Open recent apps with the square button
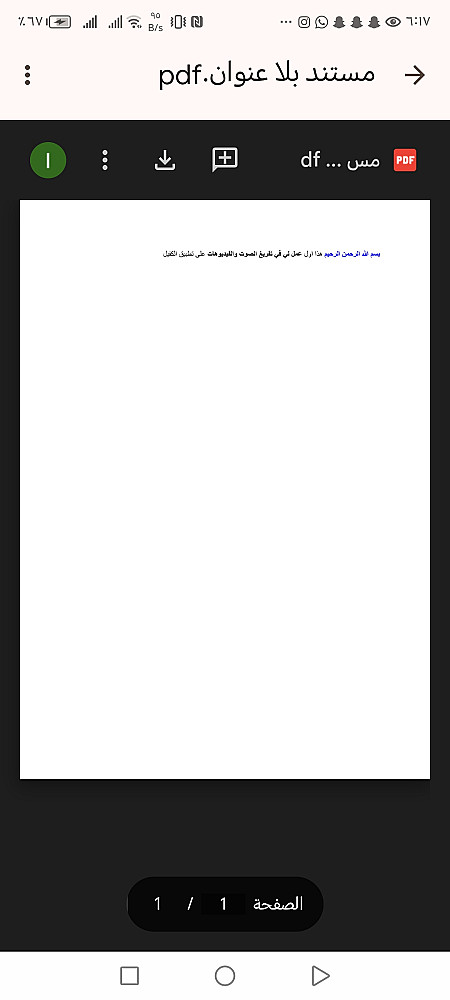 (x=129, y=976)
